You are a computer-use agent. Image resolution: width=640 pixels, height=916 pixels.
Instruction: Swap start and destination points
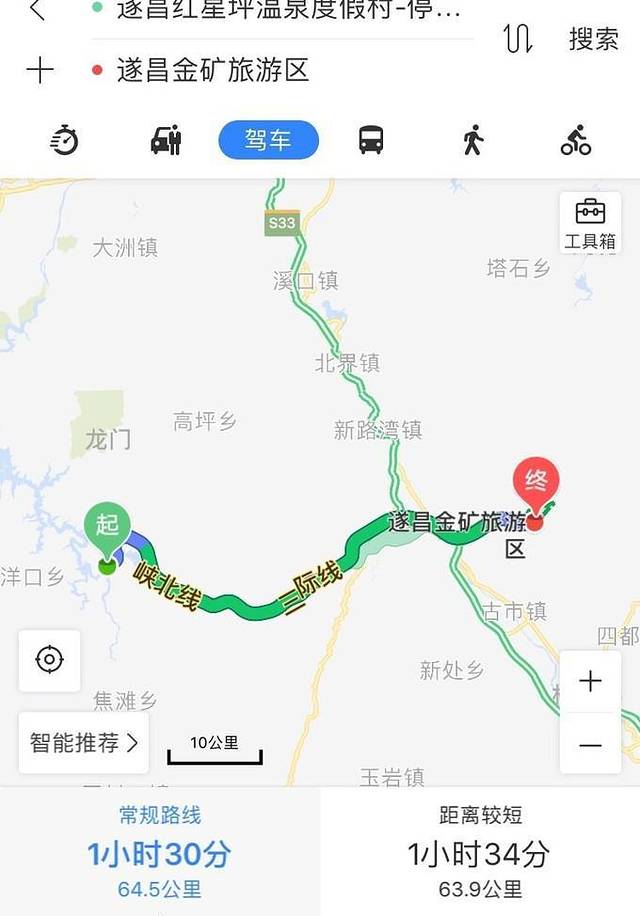click(x=518, y=38)
